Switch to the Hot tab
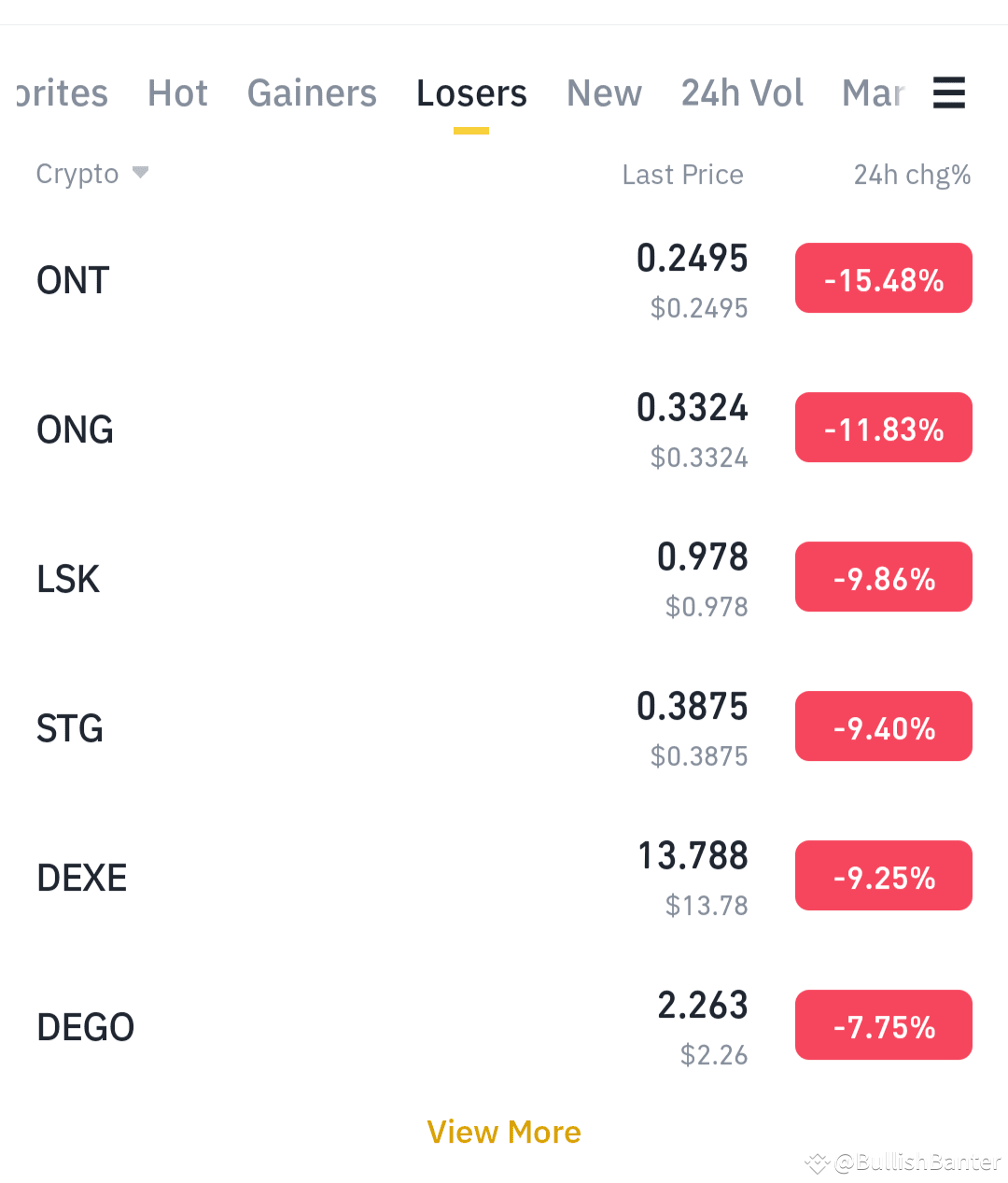The height and width of the screenshot is (1183, 1008). 177,92
